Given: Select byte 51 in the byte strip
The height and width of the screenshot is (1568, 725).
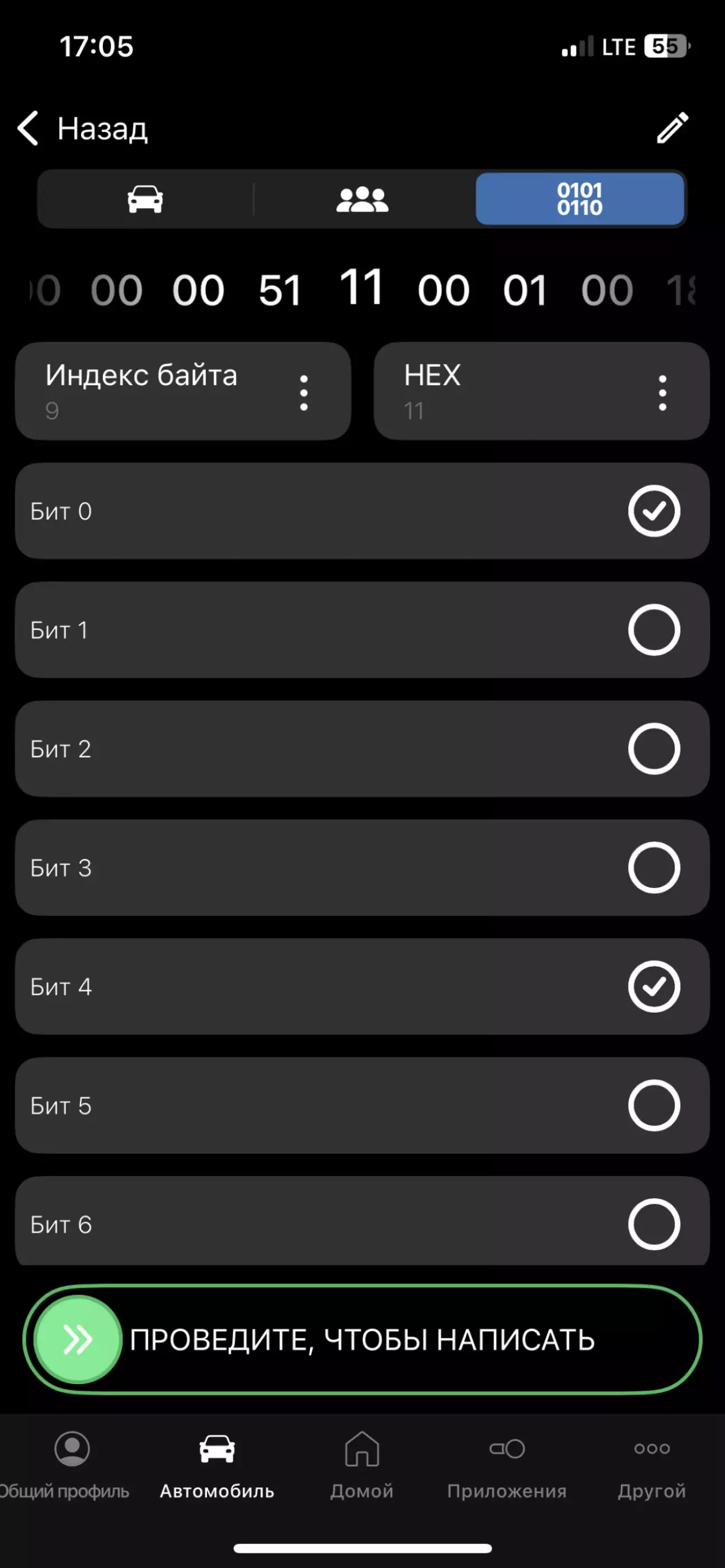Looking at the screenshot, I should pos(280,290).
